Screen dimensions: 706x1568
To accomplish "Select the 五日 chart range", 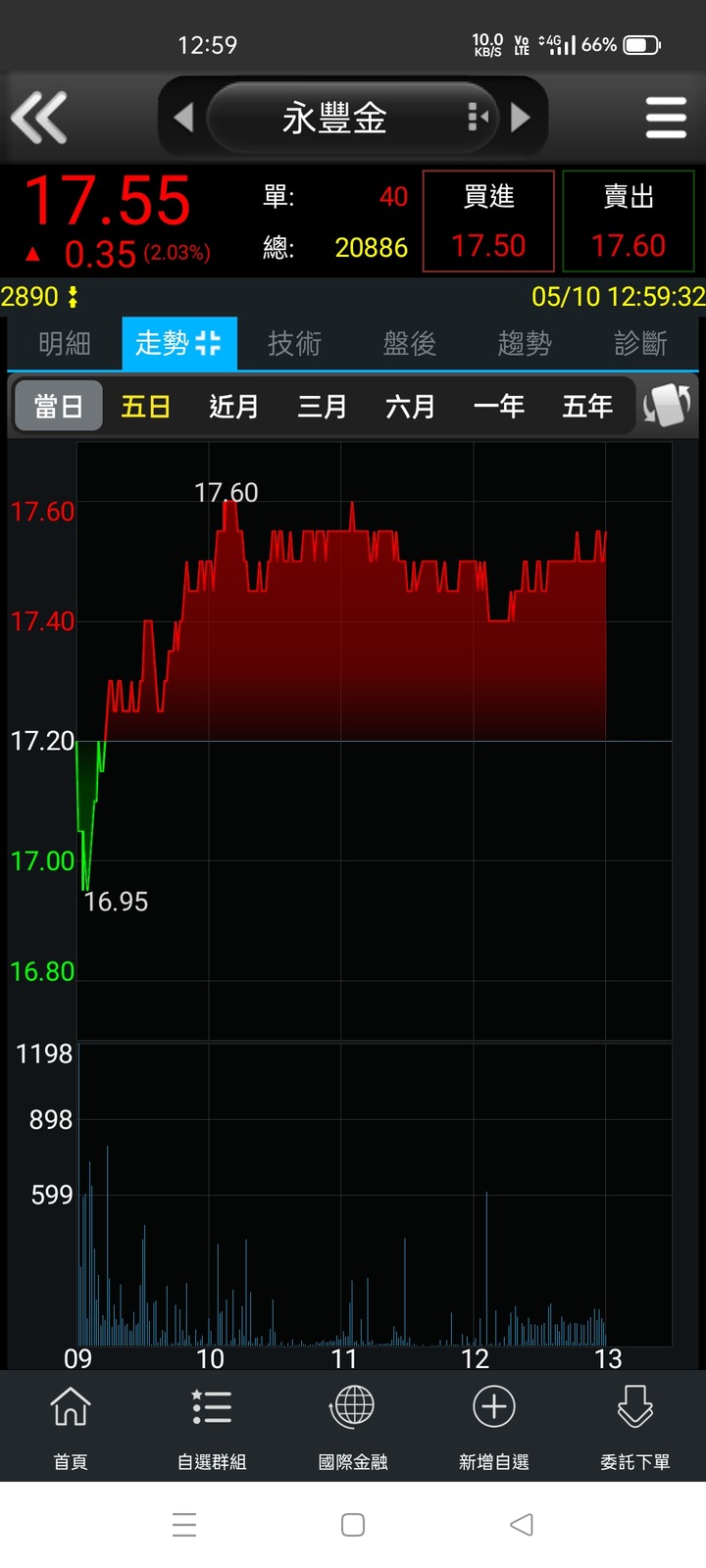I will (146, 406).
